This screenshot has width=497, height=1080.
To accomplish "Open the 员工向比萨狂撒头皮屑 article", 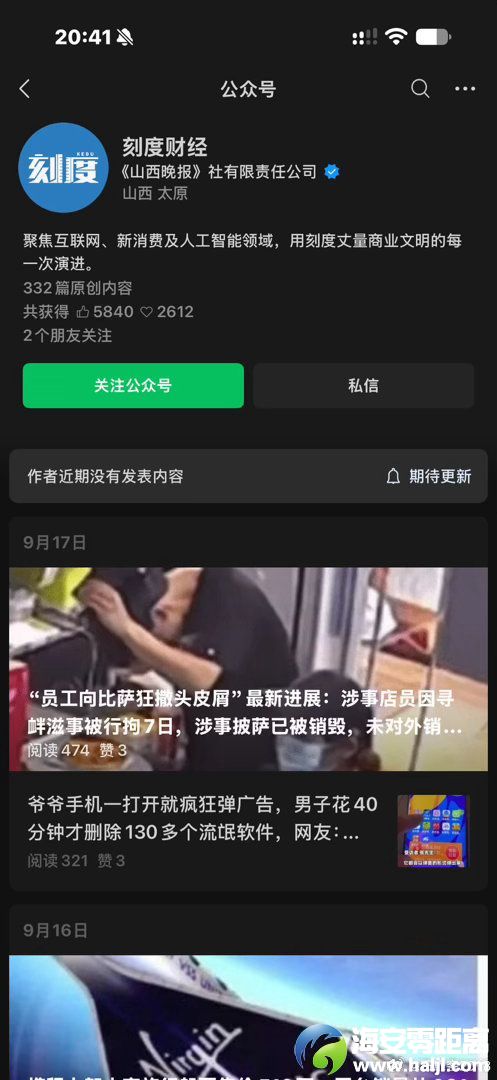I will [x=248, y=669].
